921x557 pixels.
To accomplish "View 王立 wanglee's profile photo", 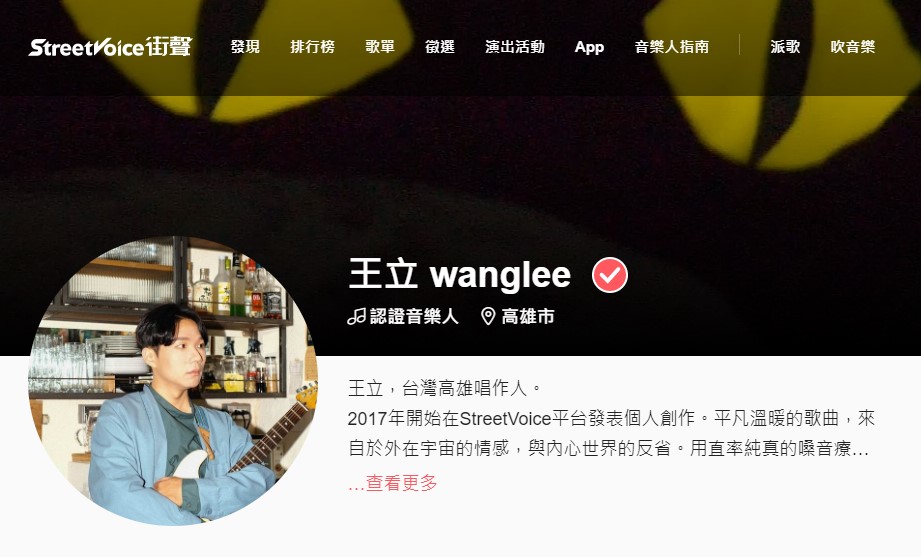I will tap(173, 380).
